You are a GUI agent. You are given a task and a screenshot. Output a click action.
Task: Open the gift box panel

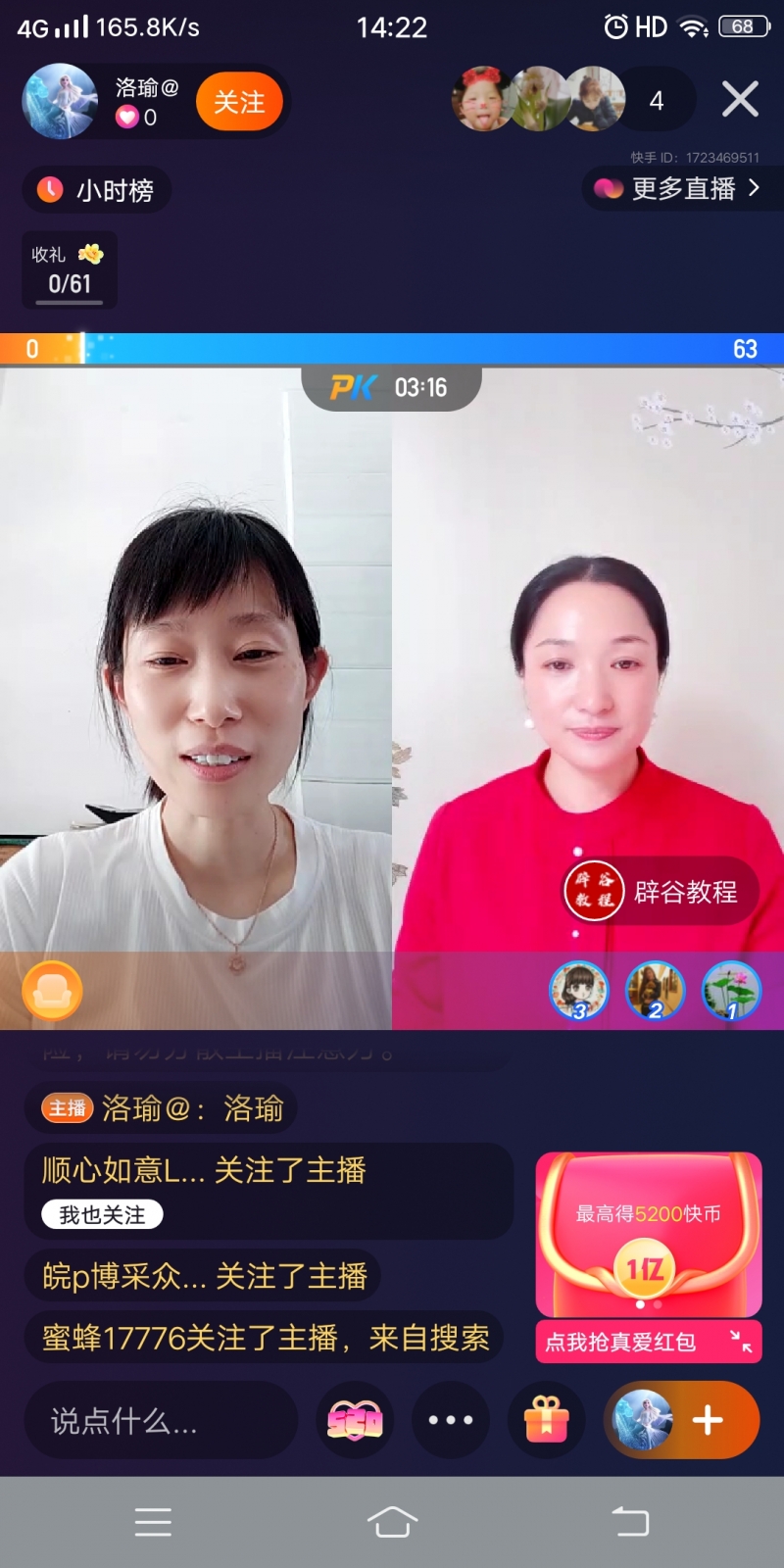547,1421
